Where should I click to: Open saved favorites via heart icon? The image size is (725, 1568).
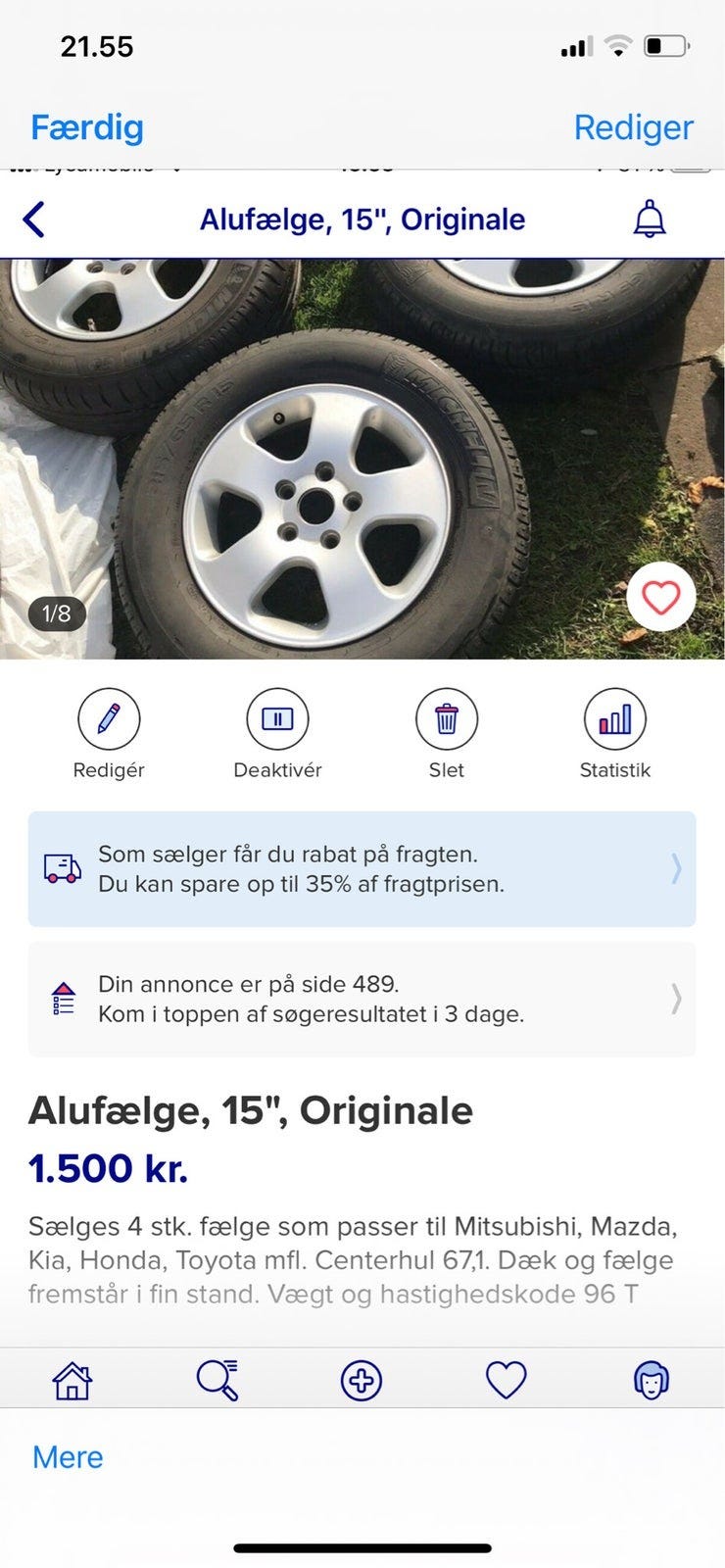click(x=507, y=1380)
